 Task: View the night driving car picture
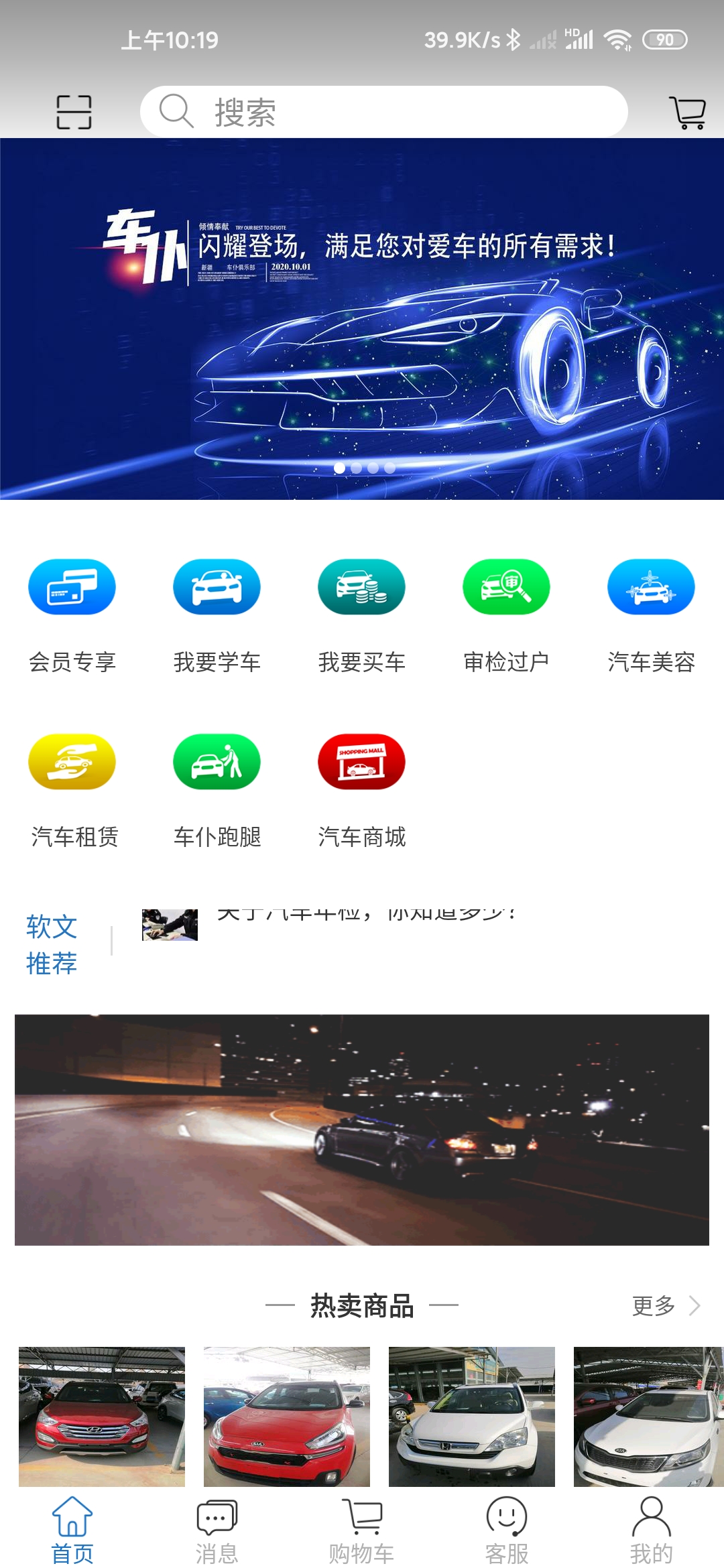362,1130
